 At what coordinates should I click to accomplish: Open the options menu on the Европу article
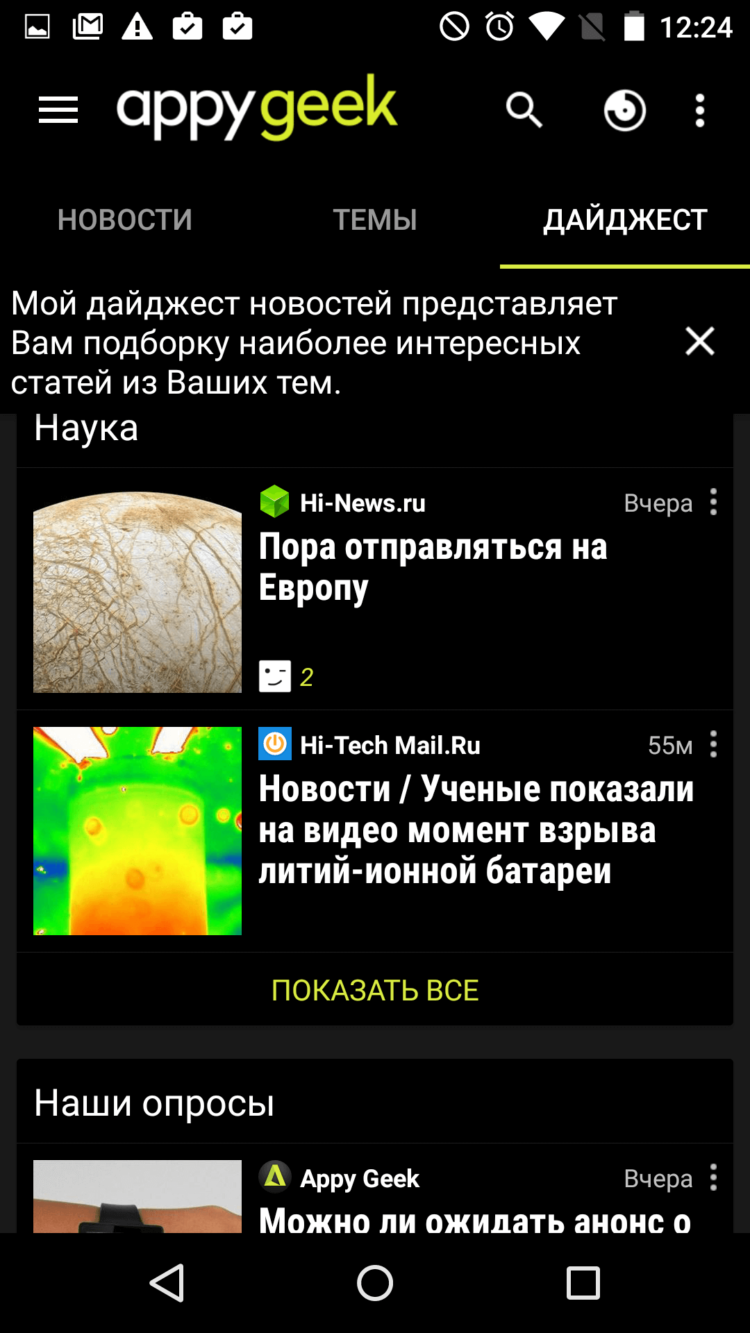click(x=713, y=502)
